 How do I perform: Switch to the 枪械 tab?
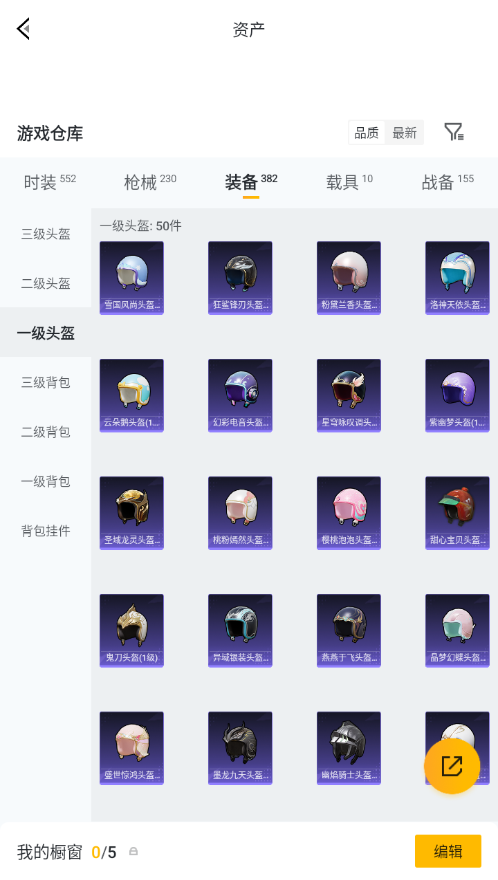pos(150,182)
